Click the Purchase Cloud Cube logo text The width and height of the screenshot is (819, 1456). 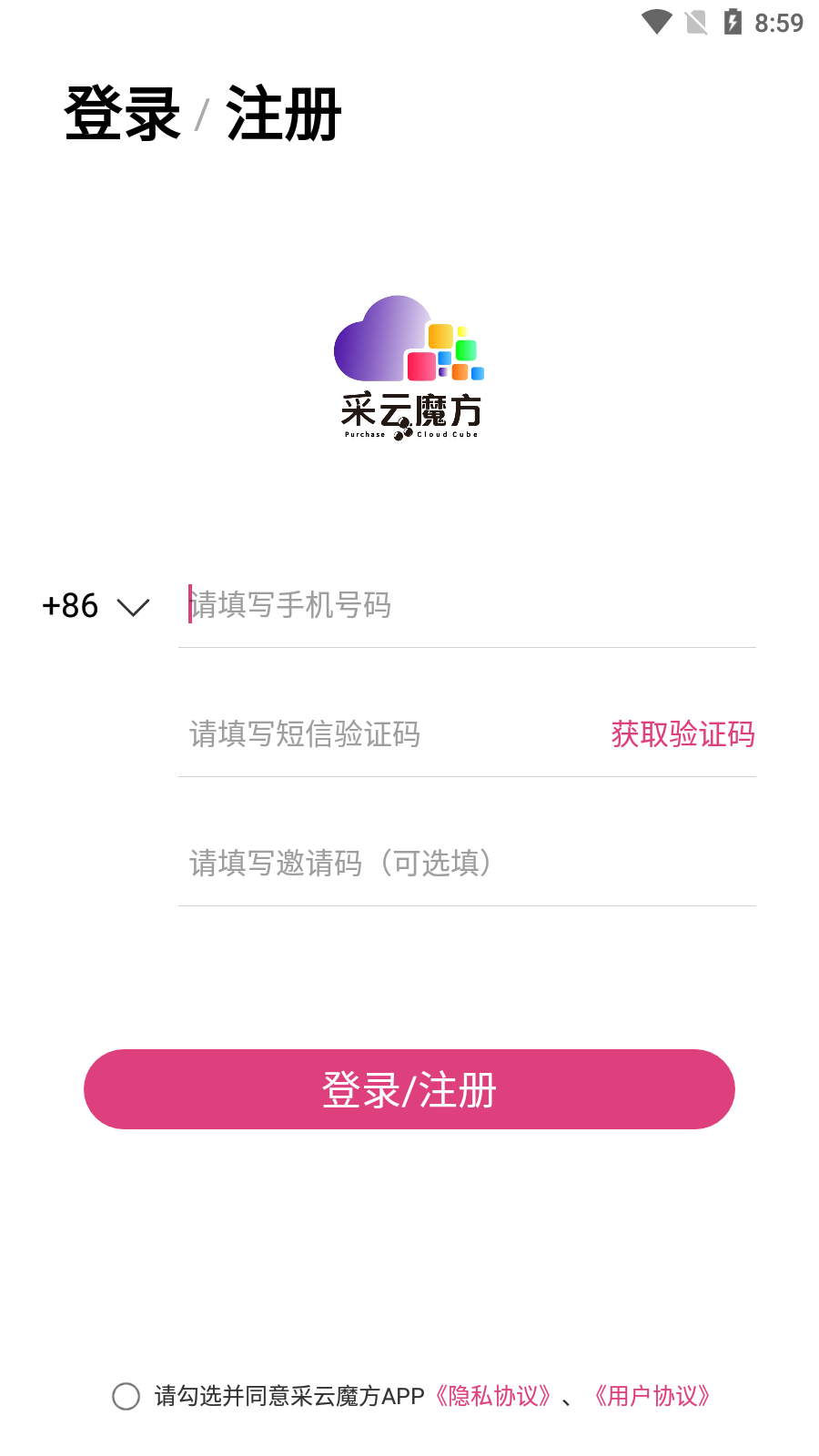pos(409,435)
